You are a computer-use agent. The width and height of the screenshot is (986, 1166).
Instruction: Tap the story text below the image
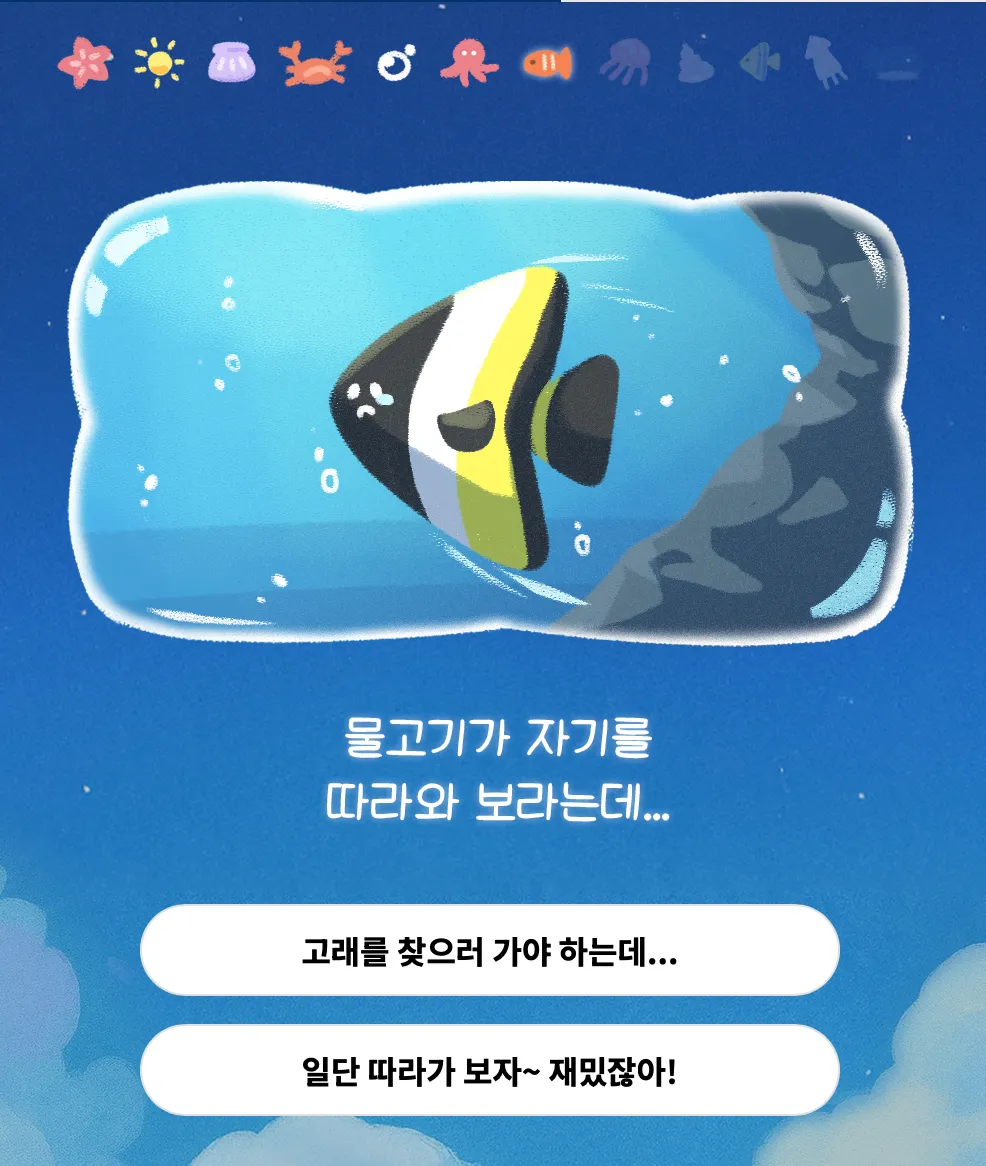493,770
